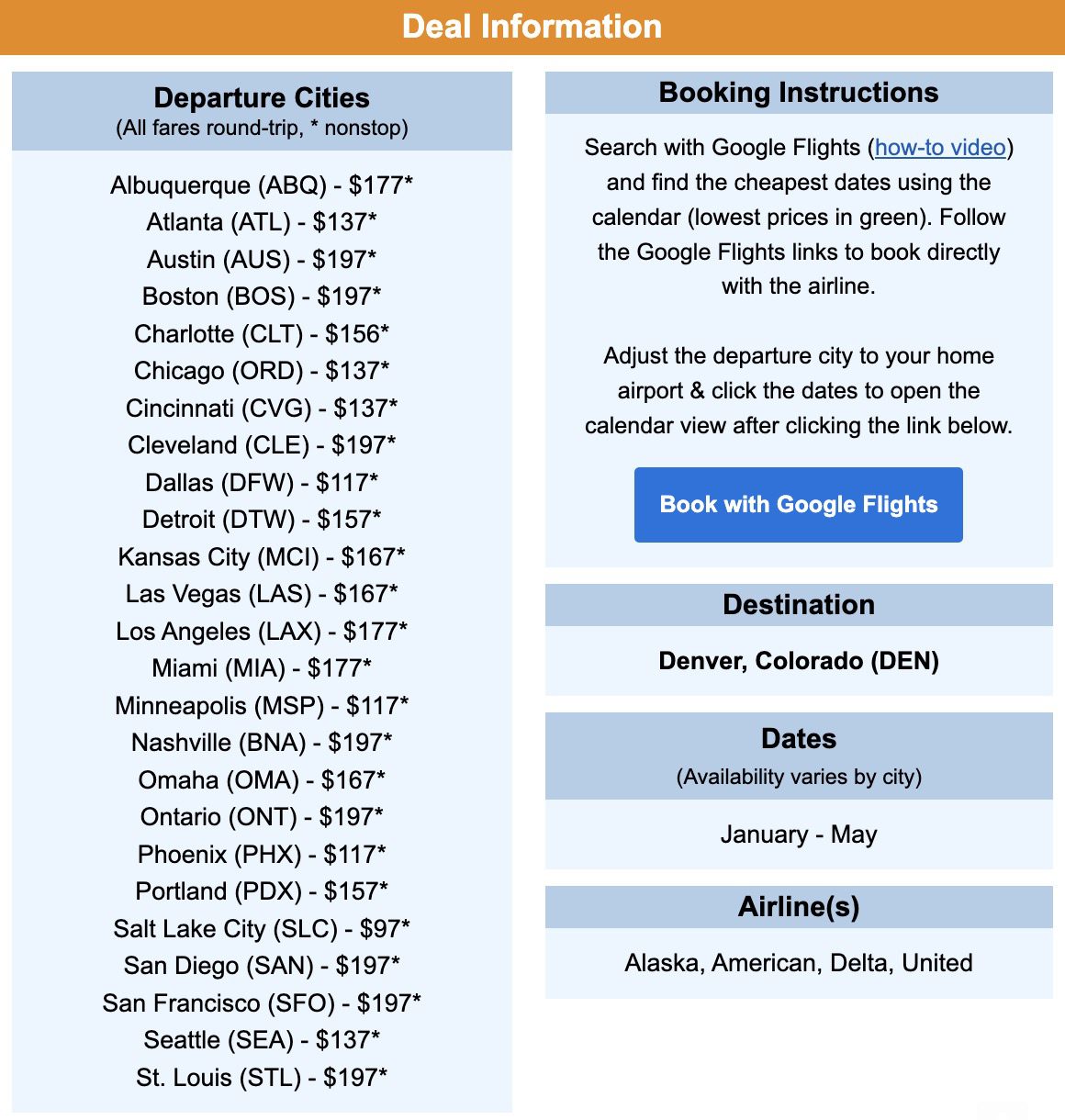The height and width of the screenshot is (1120, 1065).
Task: Click the Book with Google Flights button
Action: [x=798, y=505]
